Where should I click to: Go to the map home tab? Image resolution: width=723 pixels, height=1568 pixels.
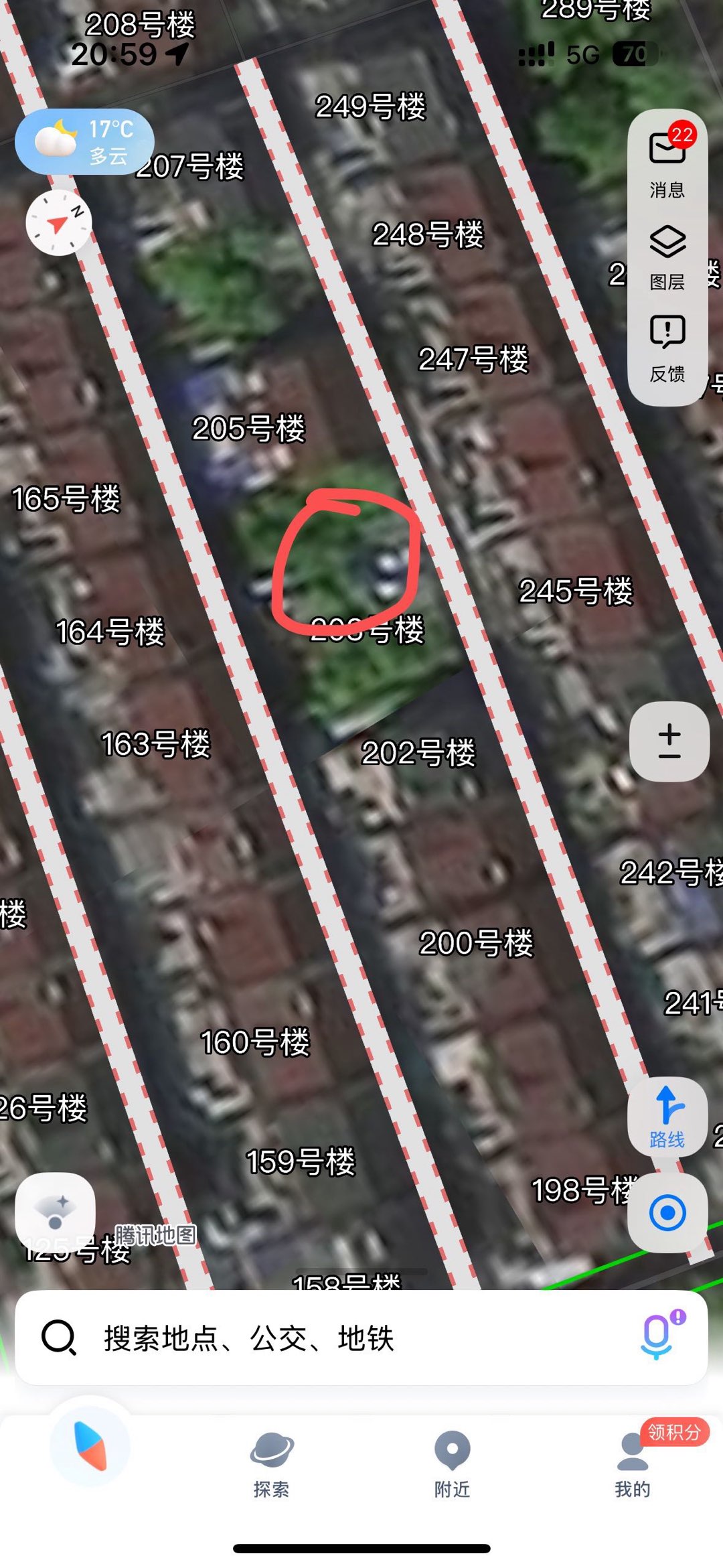[90, 1445]
